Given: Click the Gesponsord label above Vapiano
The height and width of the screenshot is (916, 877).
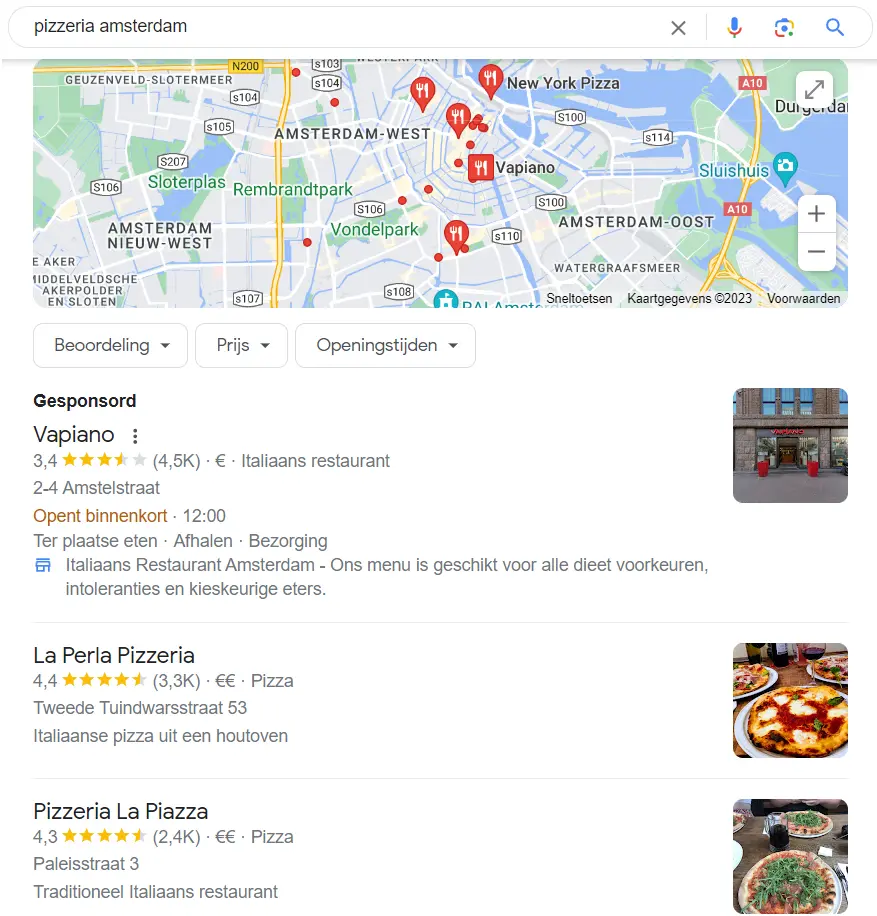Looking at the screenshot, I should [84, 401].
